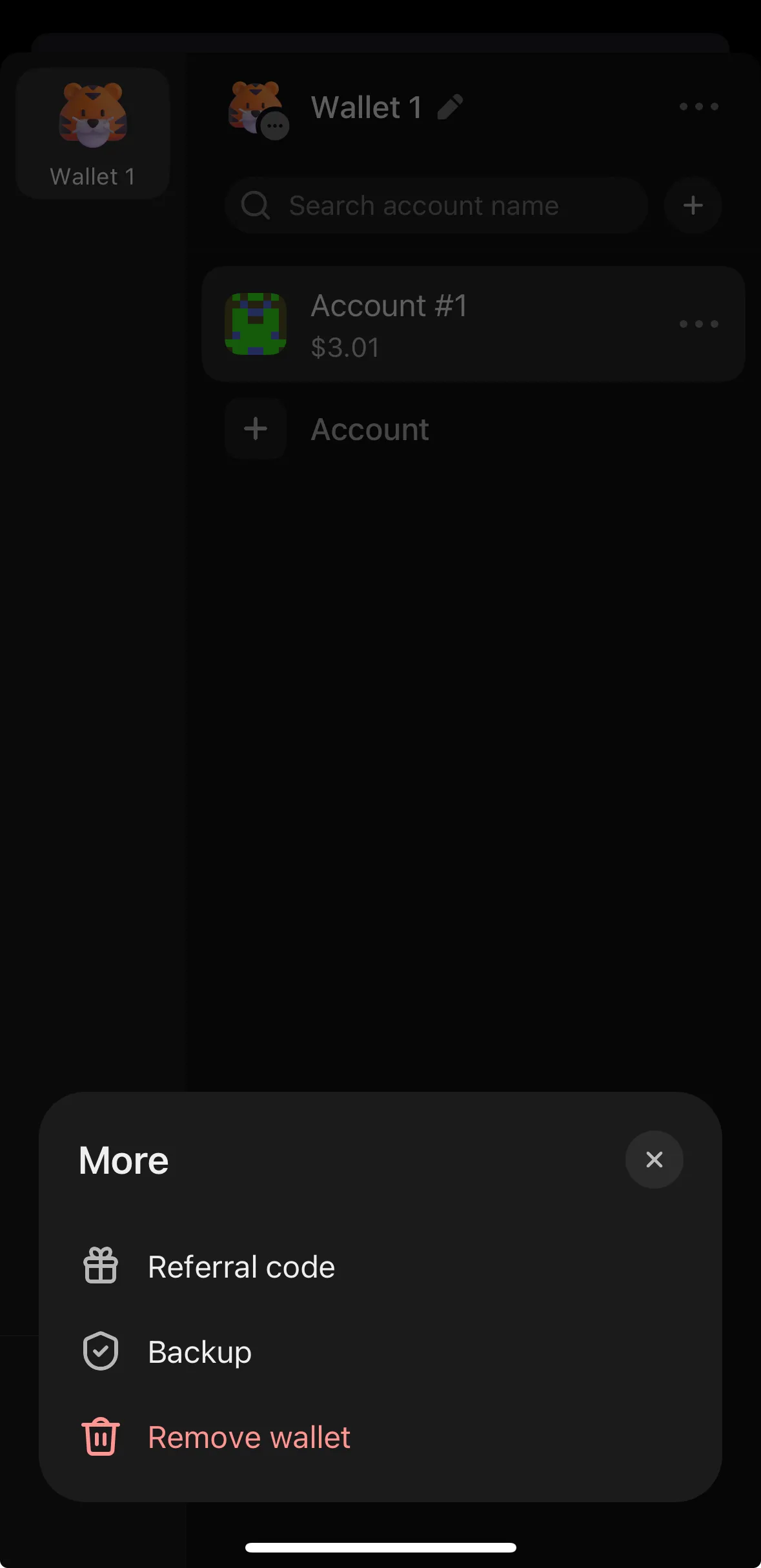Open the three-dot menu next to Wallet 1
The width and height of the screenshot is (761, 1568).
tap(698, 106)
